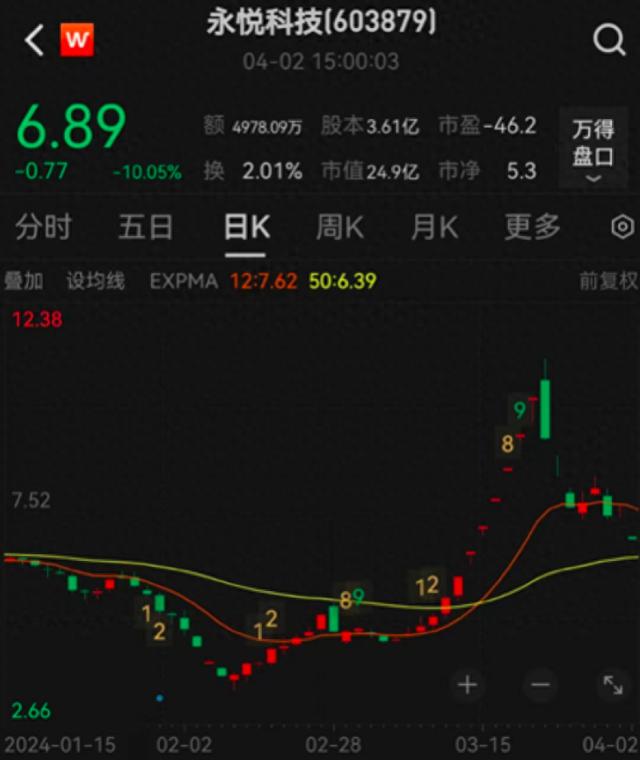Switch to the 分时 chart tab

(43, 228)
